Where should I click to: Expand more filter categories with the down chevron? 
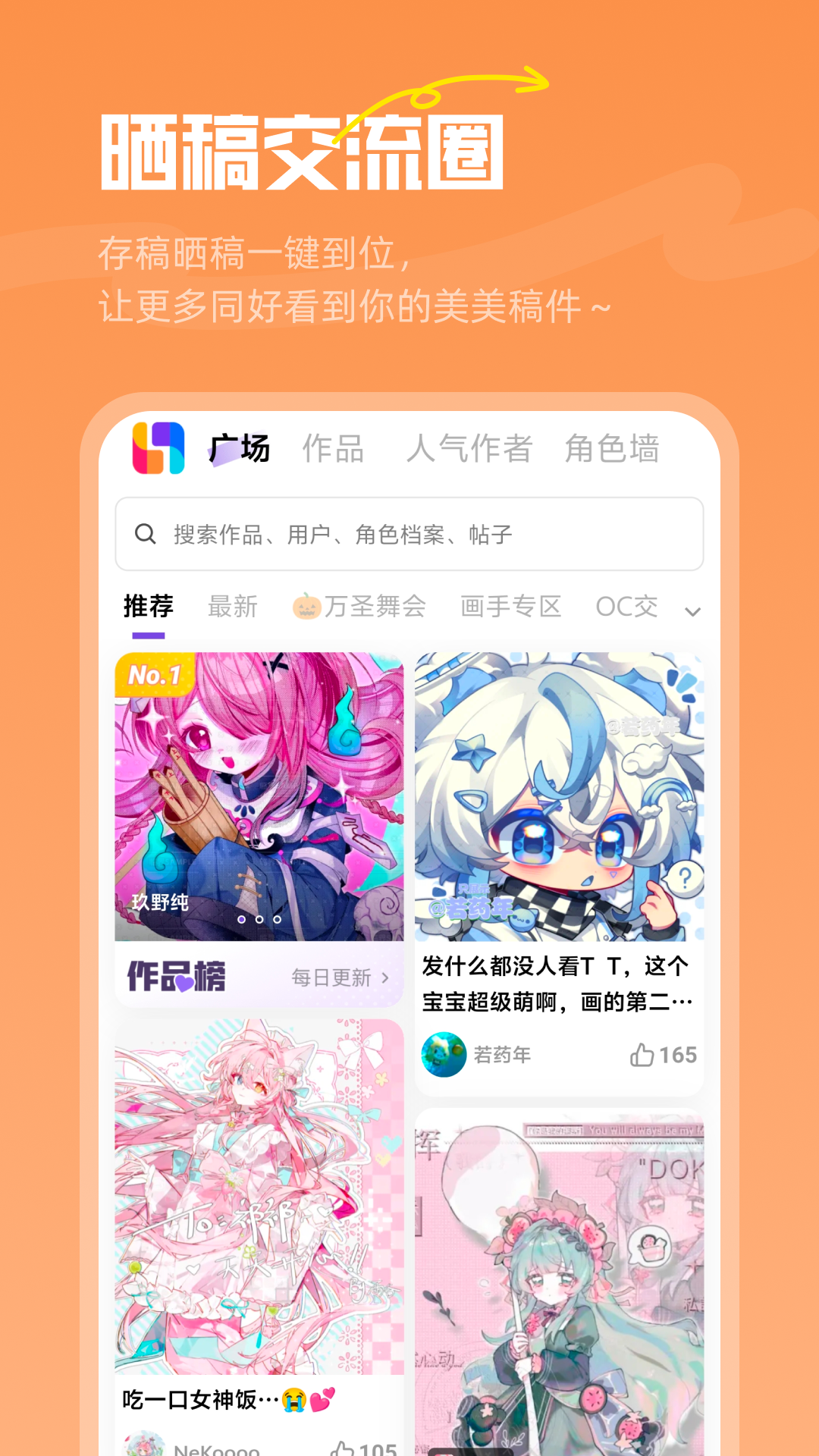click(x=692, y=610)
